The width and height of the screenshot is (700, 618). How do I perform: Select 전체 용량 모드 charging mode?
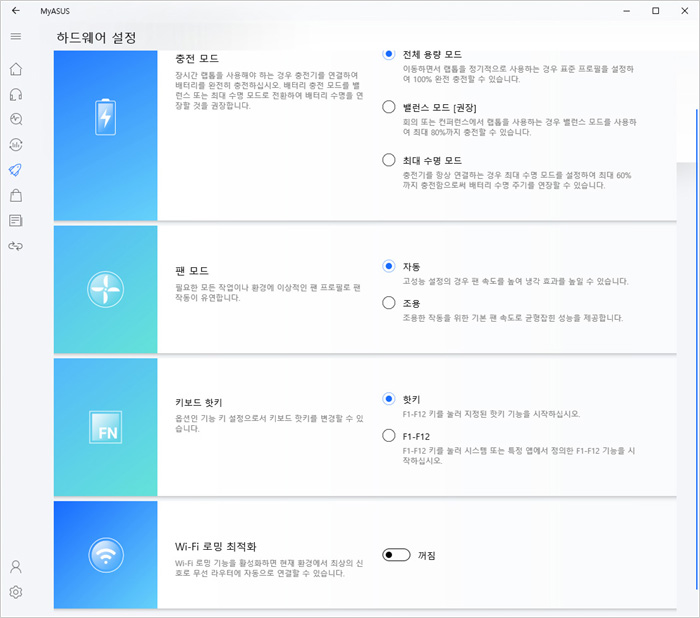[389, 53]
